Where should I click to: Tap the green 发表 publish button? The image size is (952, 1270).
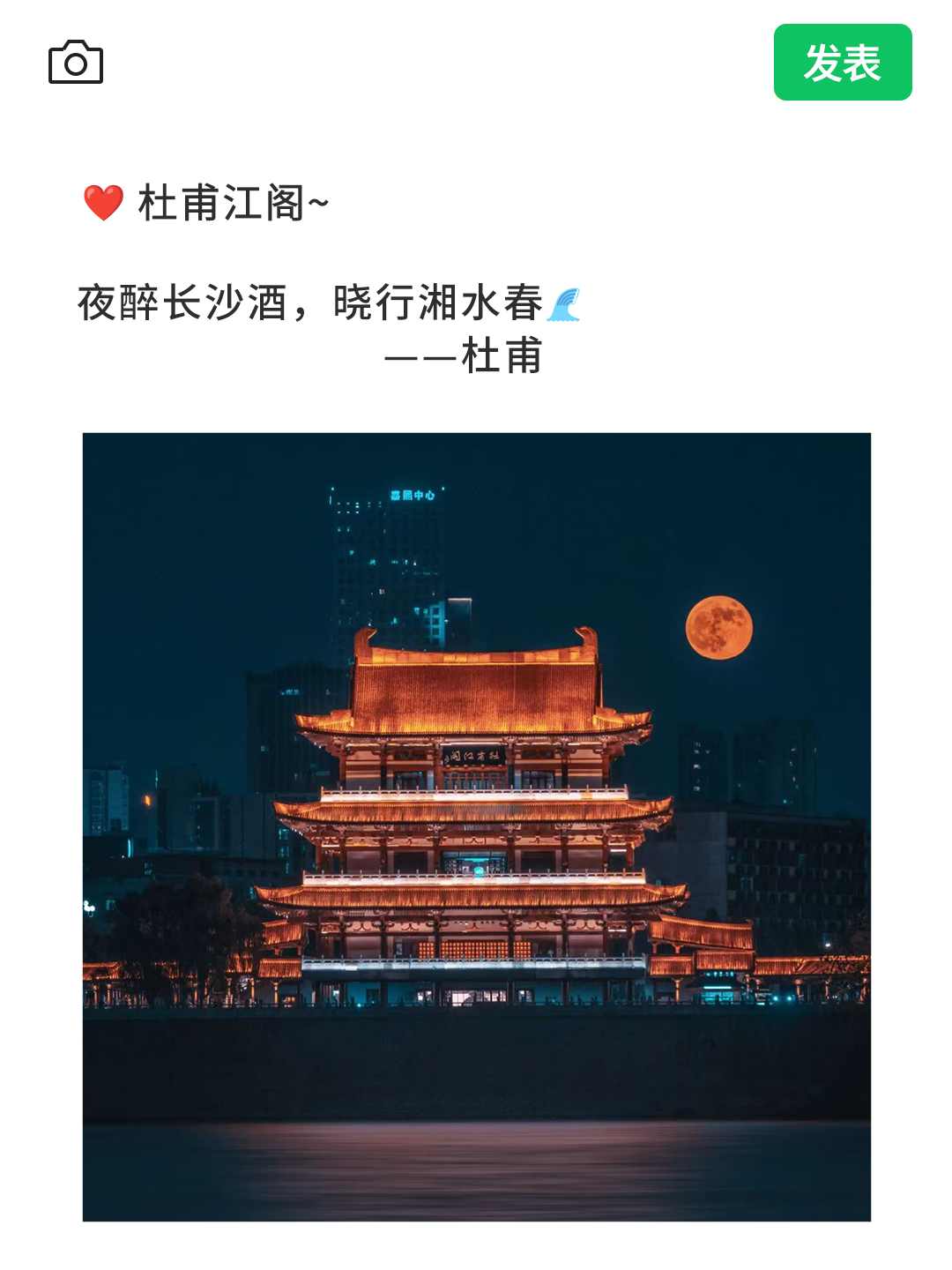pos(842,63)
